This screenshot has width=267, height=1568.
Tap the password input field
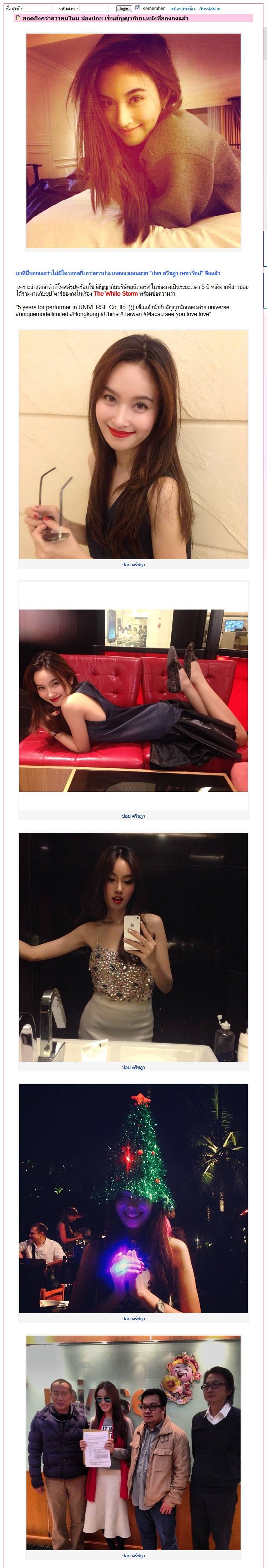point(94,9)
